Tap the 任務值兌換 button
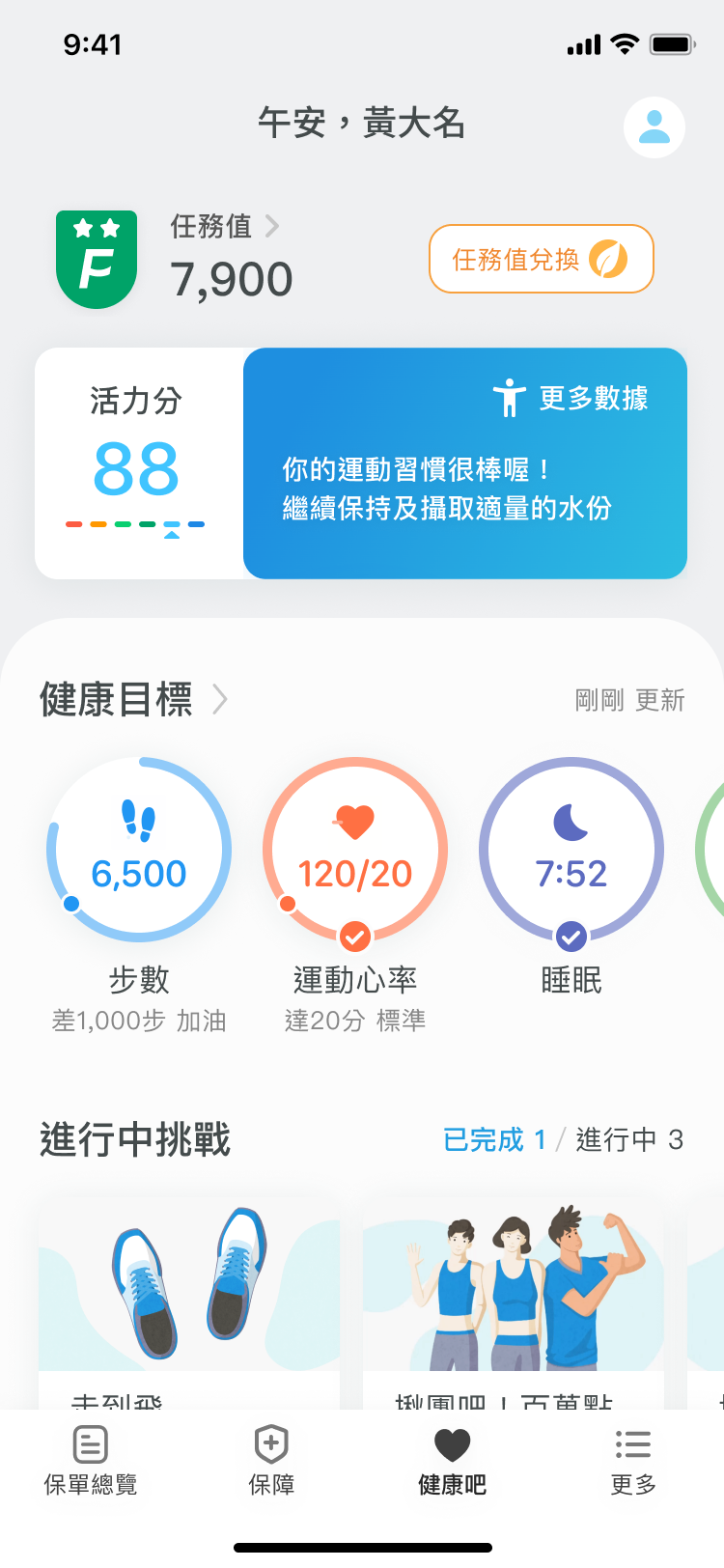Viewport: 724px width, 1568px height. tap(541, 259)
